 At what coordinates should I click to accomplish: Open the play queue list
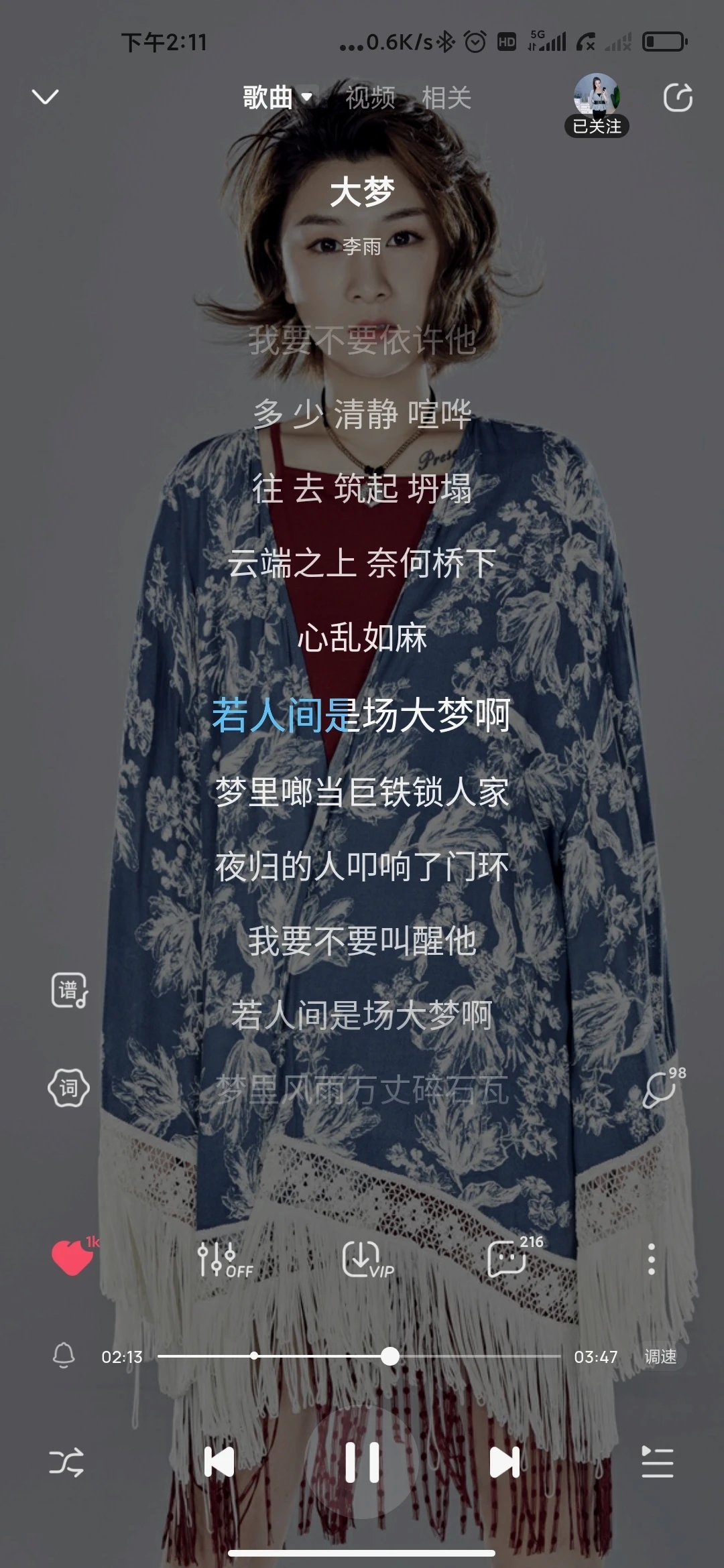tap(657, 1462)
